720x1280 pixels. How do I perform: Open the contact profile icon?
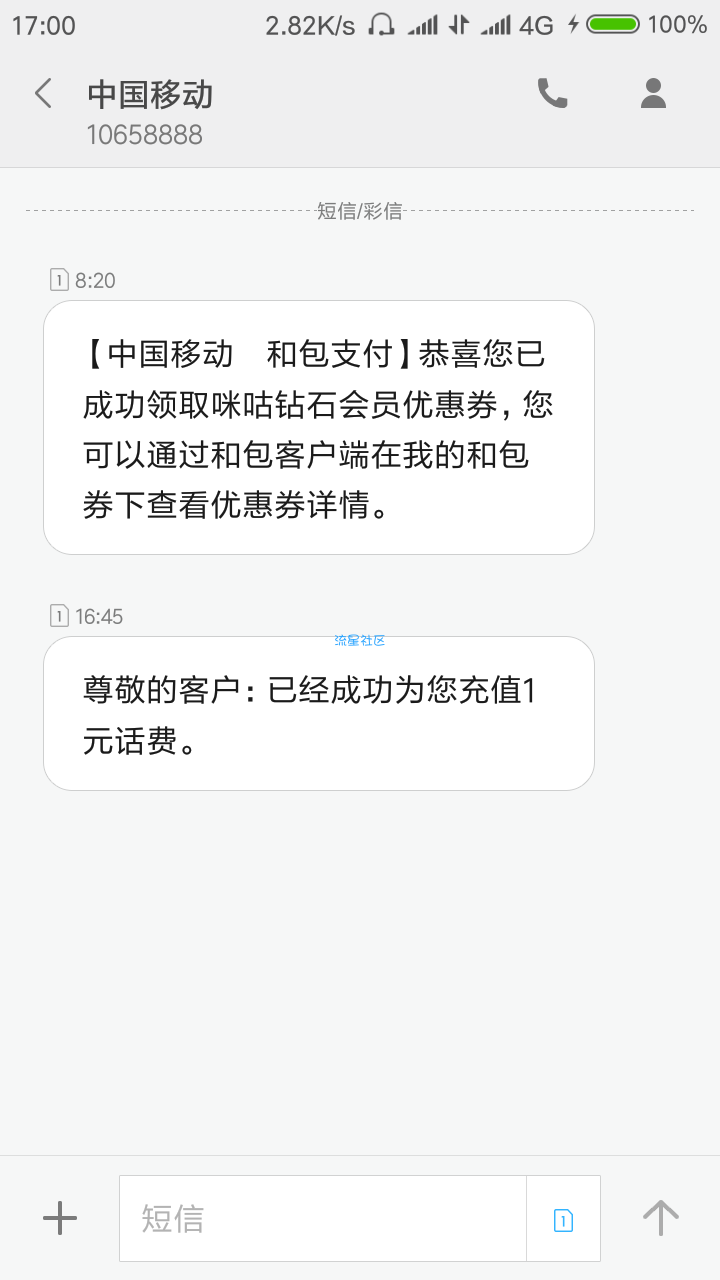pyautogui.click(x=653, y=93)
